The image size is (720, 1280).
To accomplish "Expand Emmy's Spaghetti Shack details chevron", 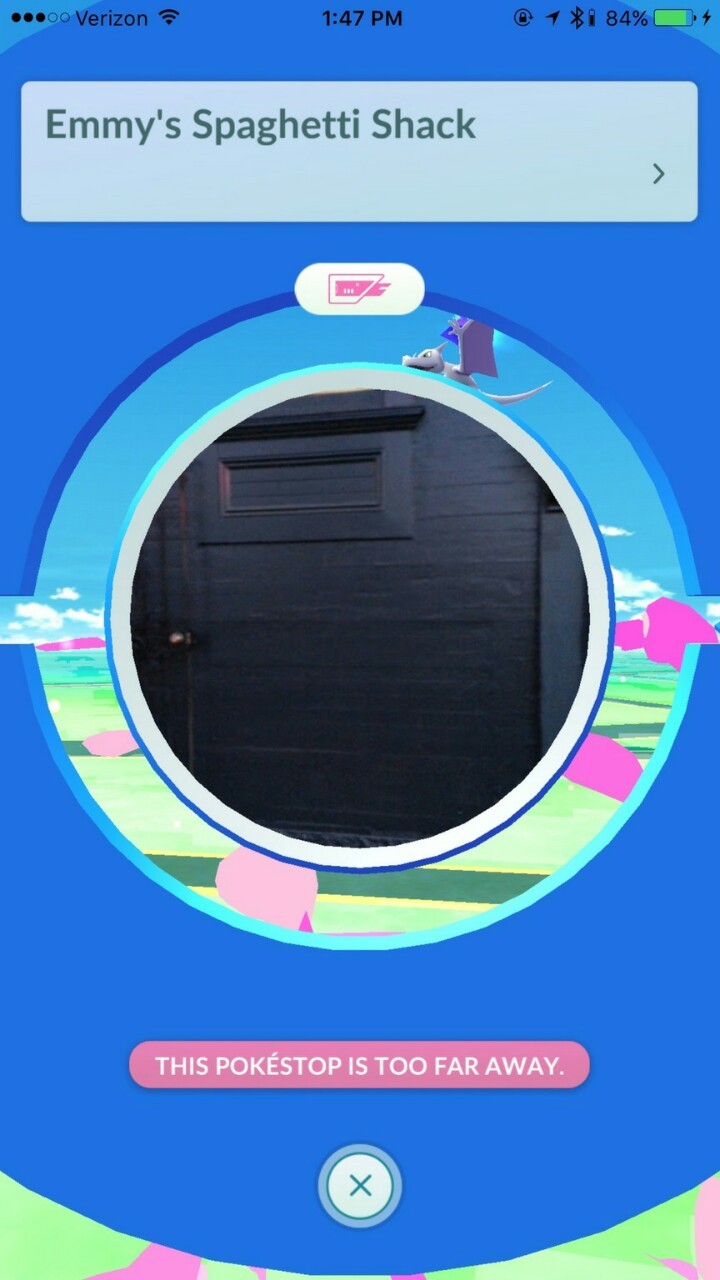I will 658,174.
